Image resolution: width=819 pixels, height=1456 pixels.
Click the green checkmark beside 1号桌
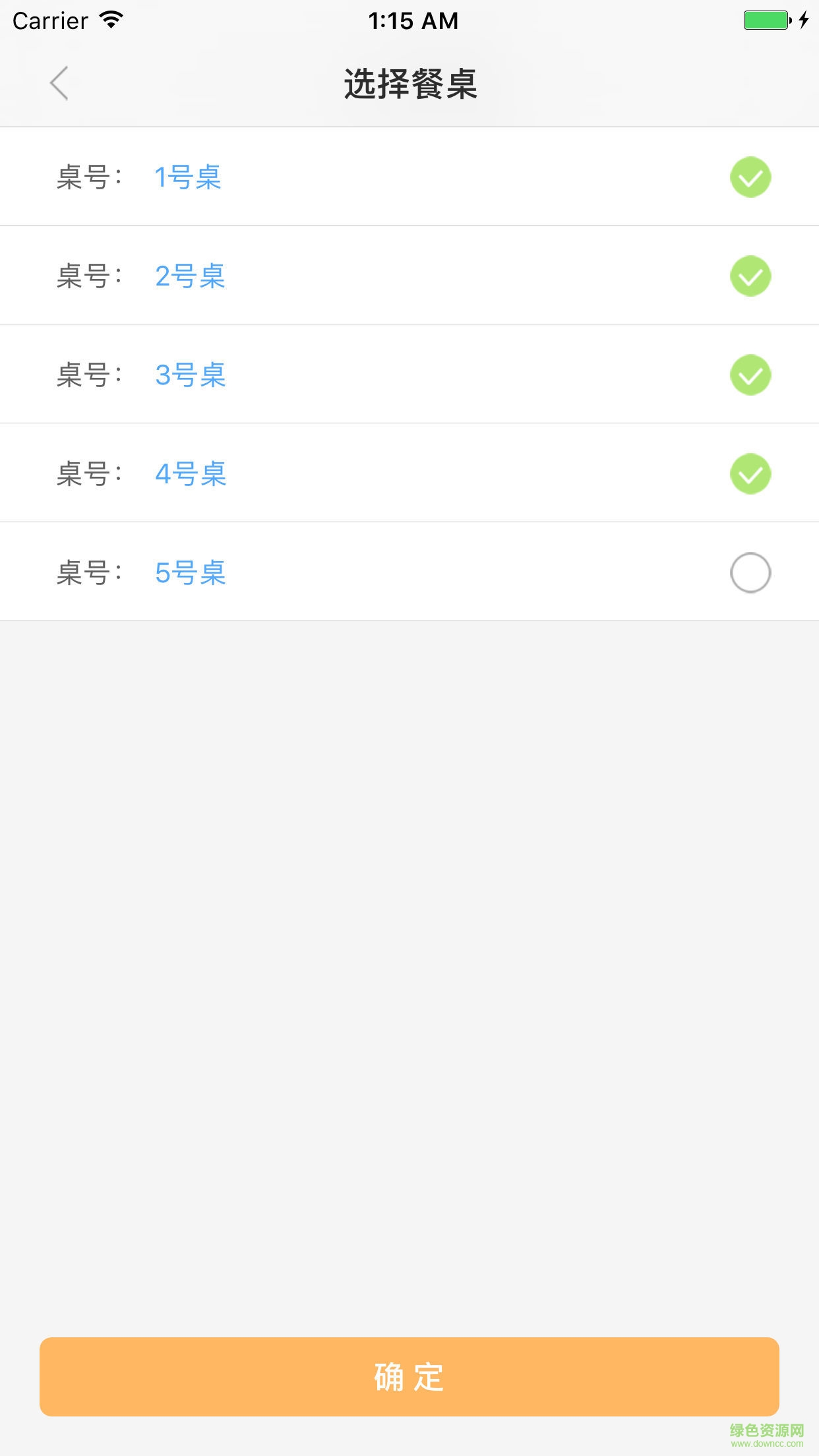[x=750, y=176]
